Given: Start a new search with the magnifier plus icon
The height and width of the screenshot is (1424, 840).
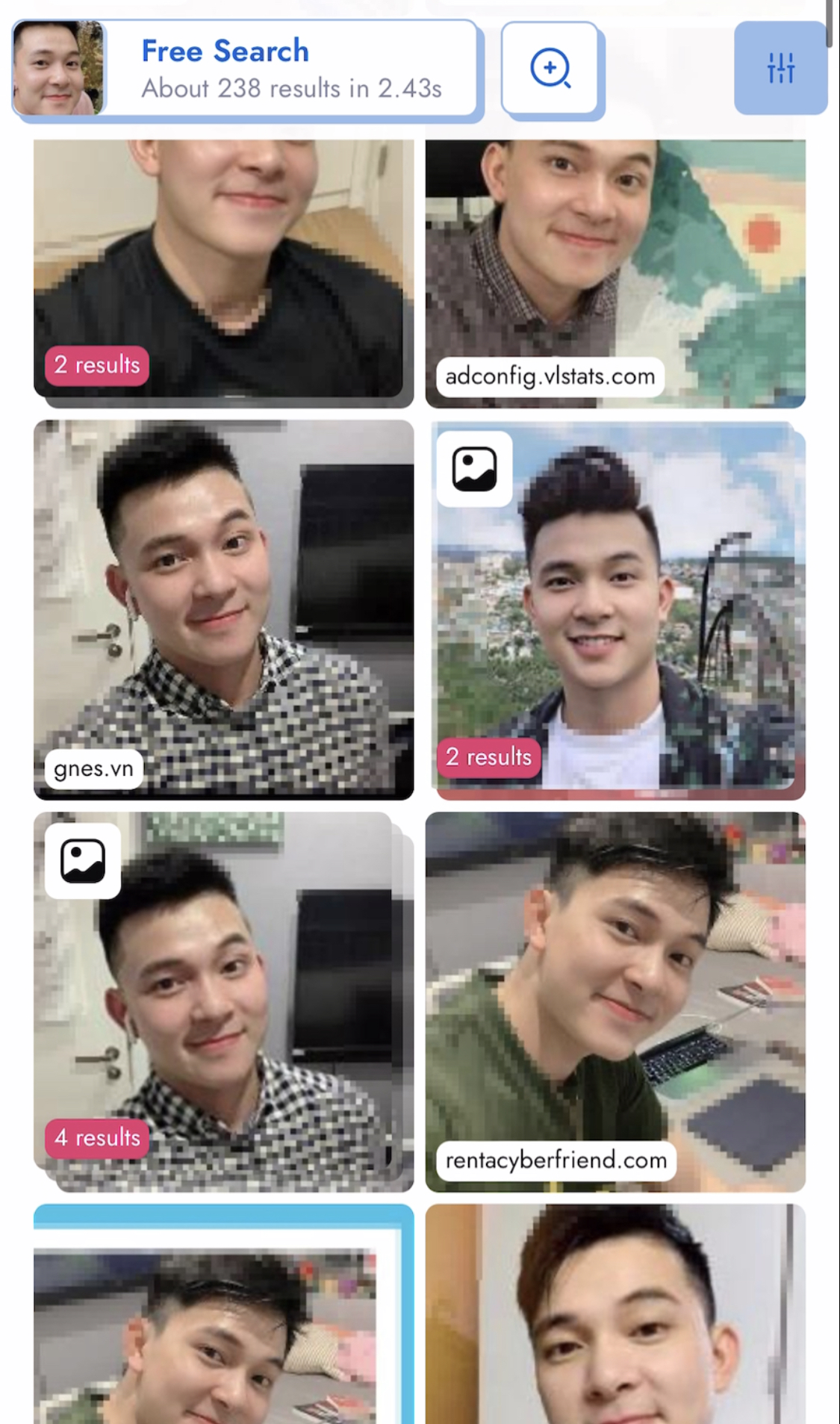Looking at the screenshot, I should point(550,69).
